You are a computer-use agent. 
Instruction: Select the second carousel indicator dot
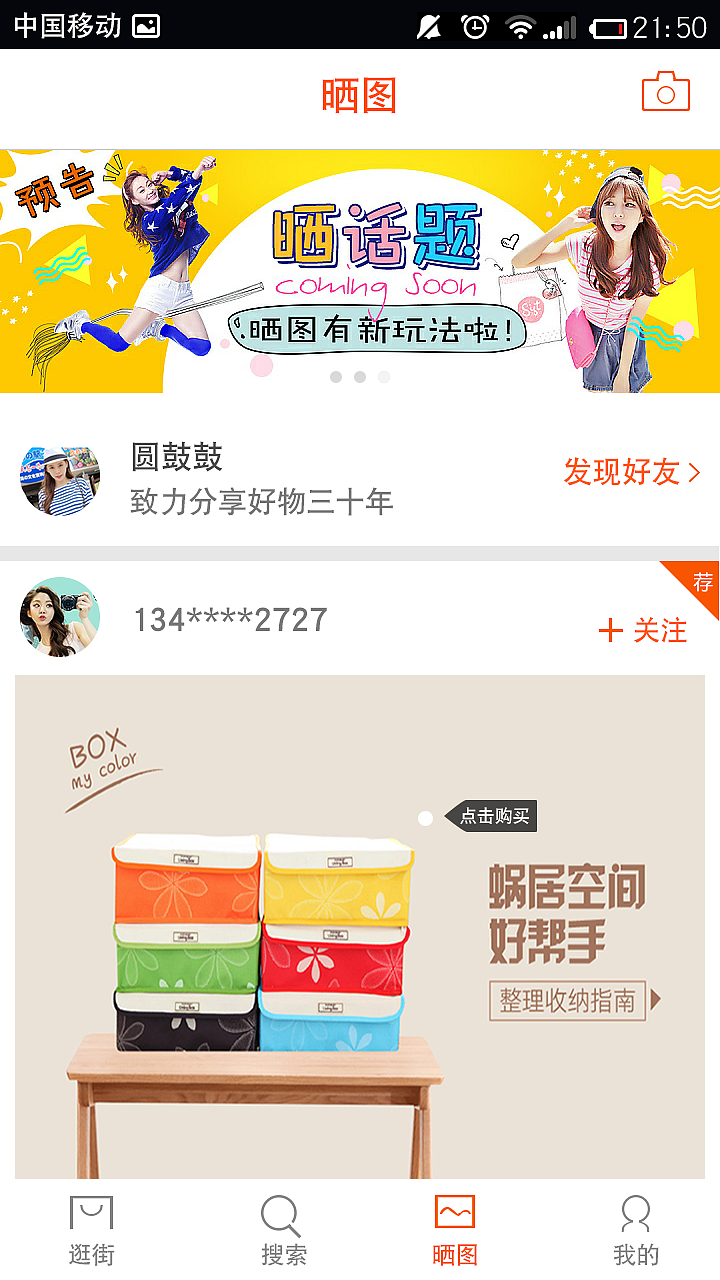click(x=360, y=377)
